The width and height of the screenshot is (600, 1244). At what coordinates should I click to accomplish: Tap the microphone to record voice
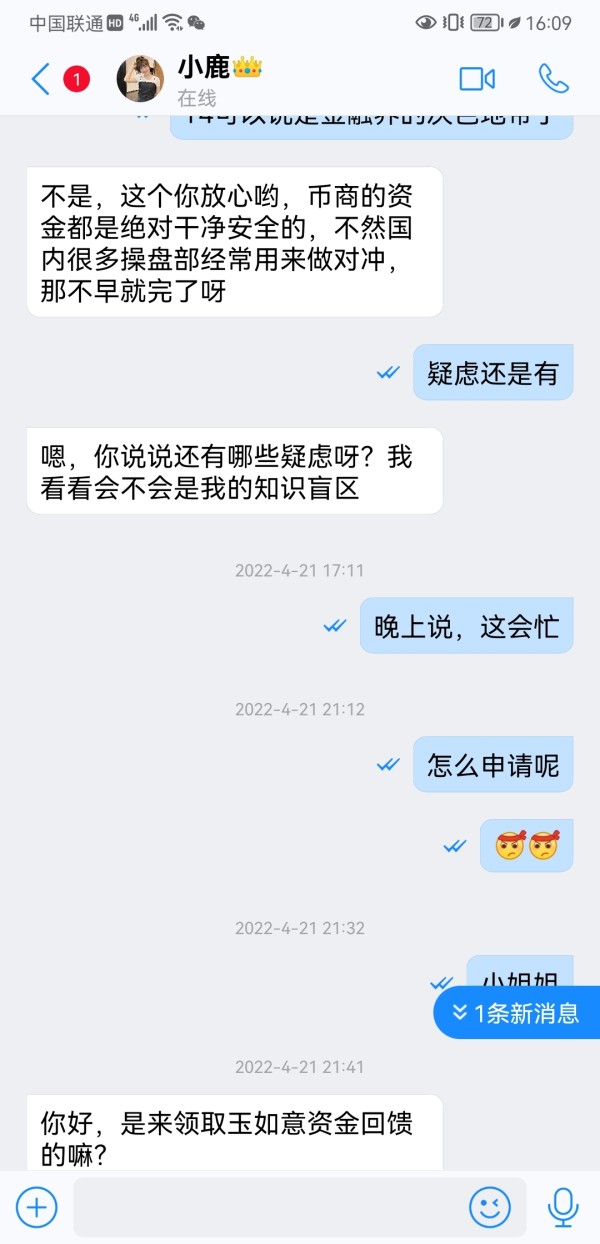[x=562, y=1207]
